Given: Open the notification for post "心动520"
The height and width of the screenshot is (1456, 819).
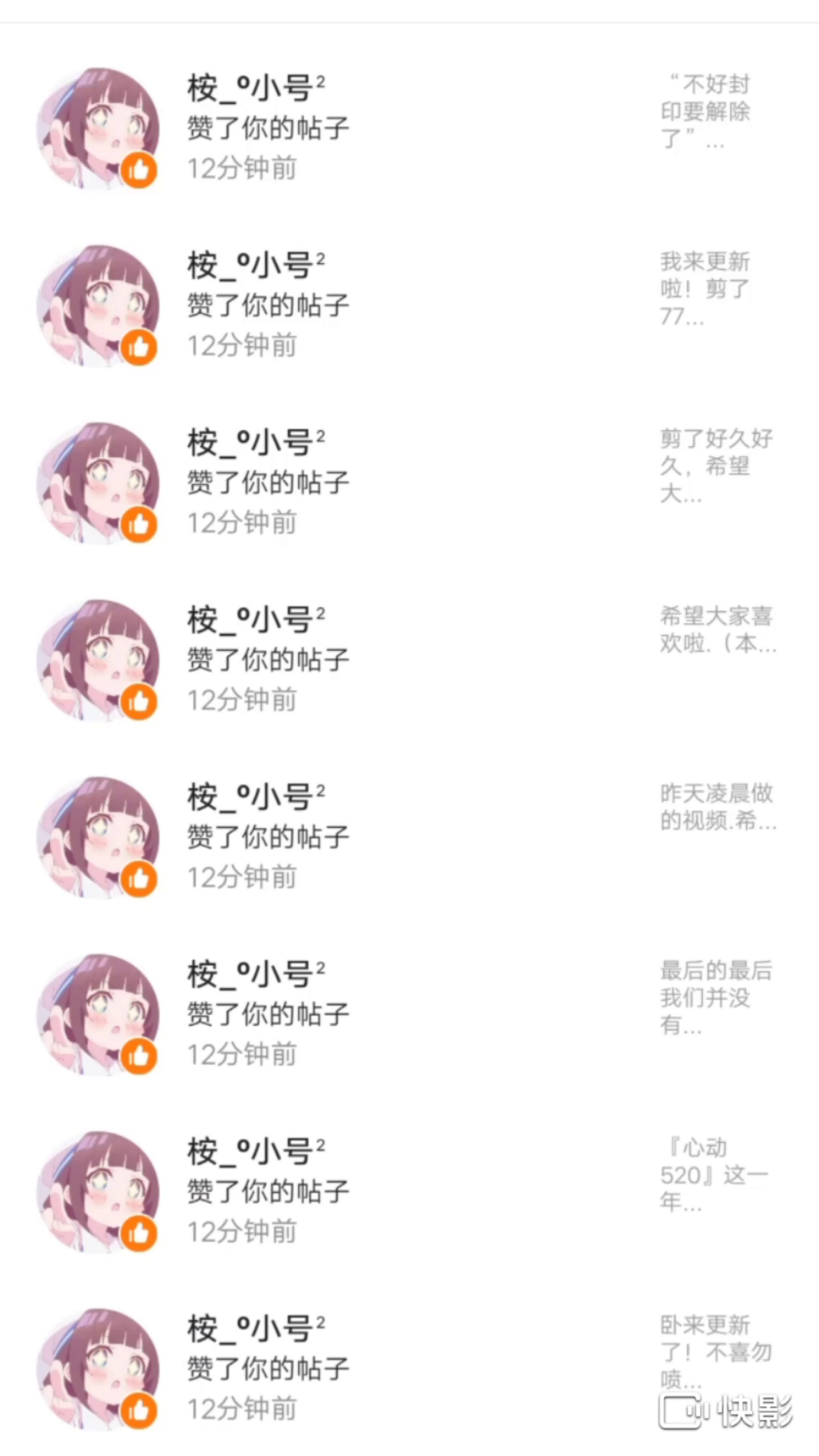Looking at the screenshot, I should (x=409, y=1191).
